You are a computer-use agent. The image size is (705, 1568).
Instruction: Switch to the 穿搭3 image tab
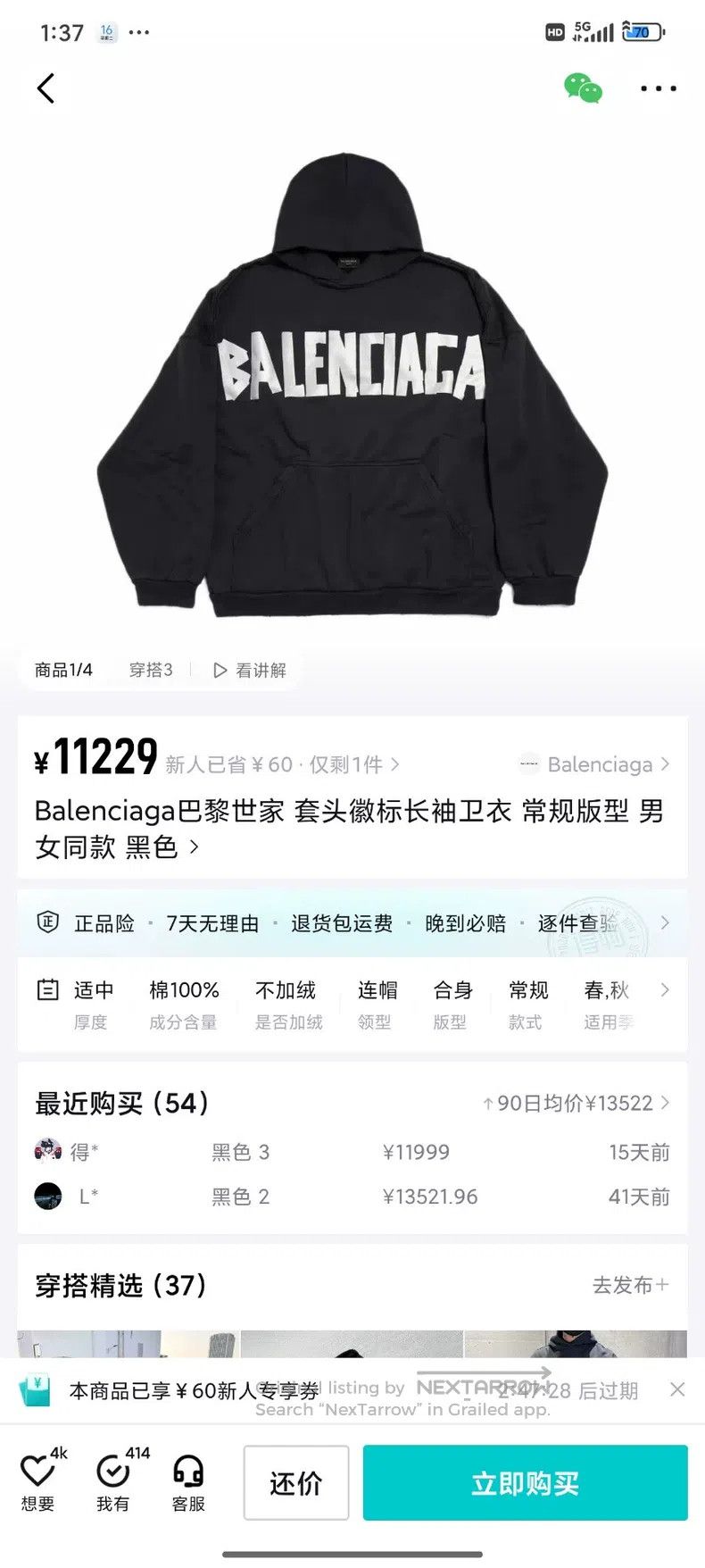[x=151, y=670]
